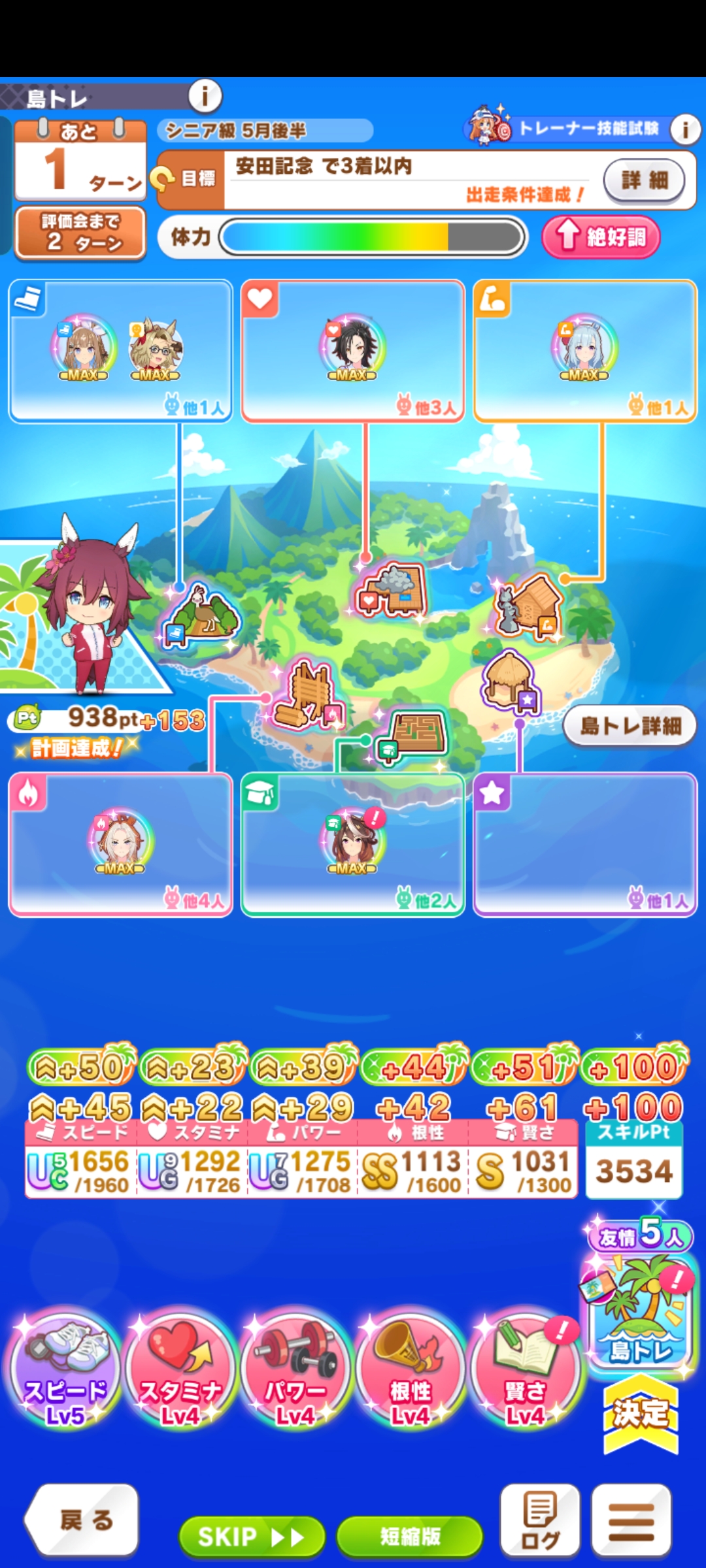This screenshot has width=706, height=1568.
Task: Choose パワー Lv4 training
Action: [x=295, y=1371]
